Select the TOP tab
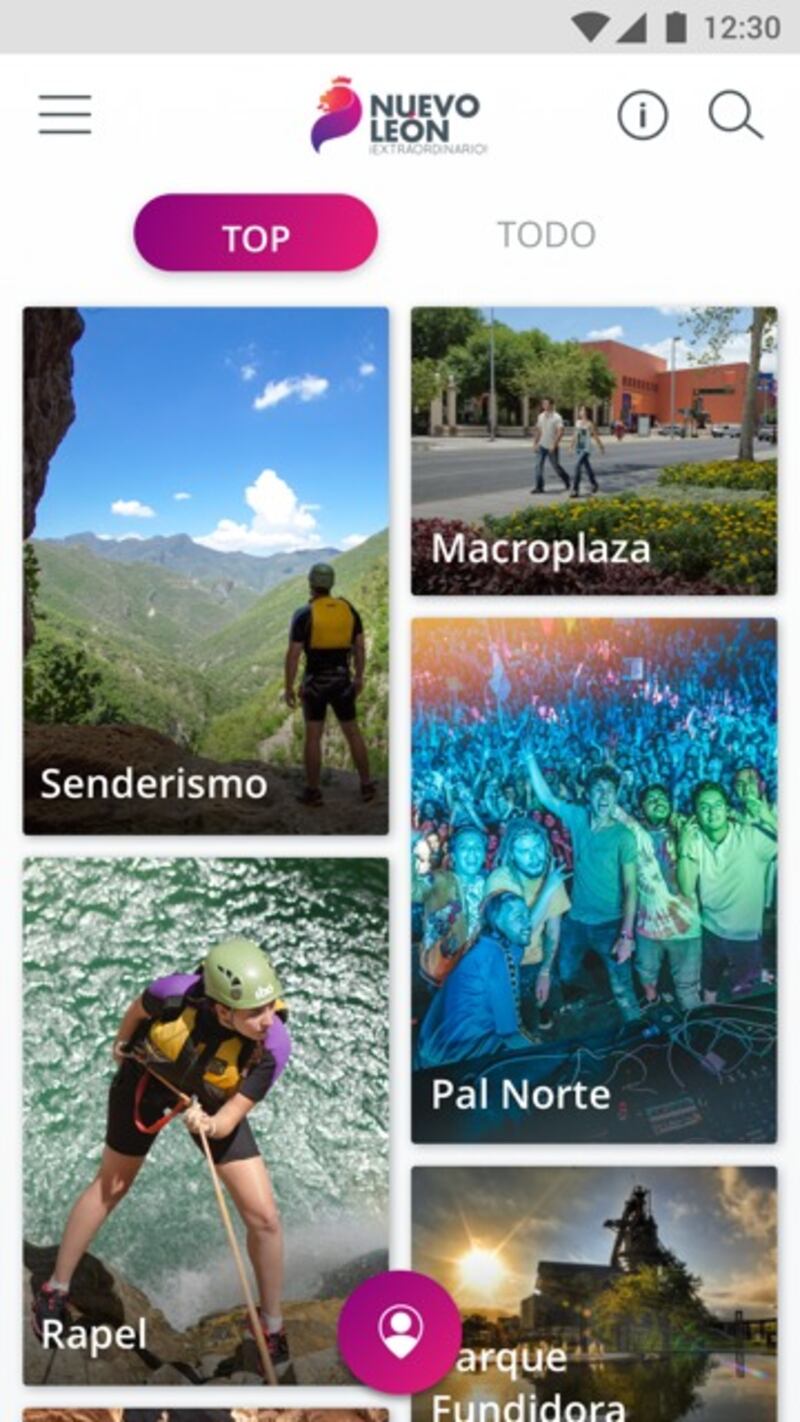Viewport: 800px width, 1422px height. coord(256,233)
